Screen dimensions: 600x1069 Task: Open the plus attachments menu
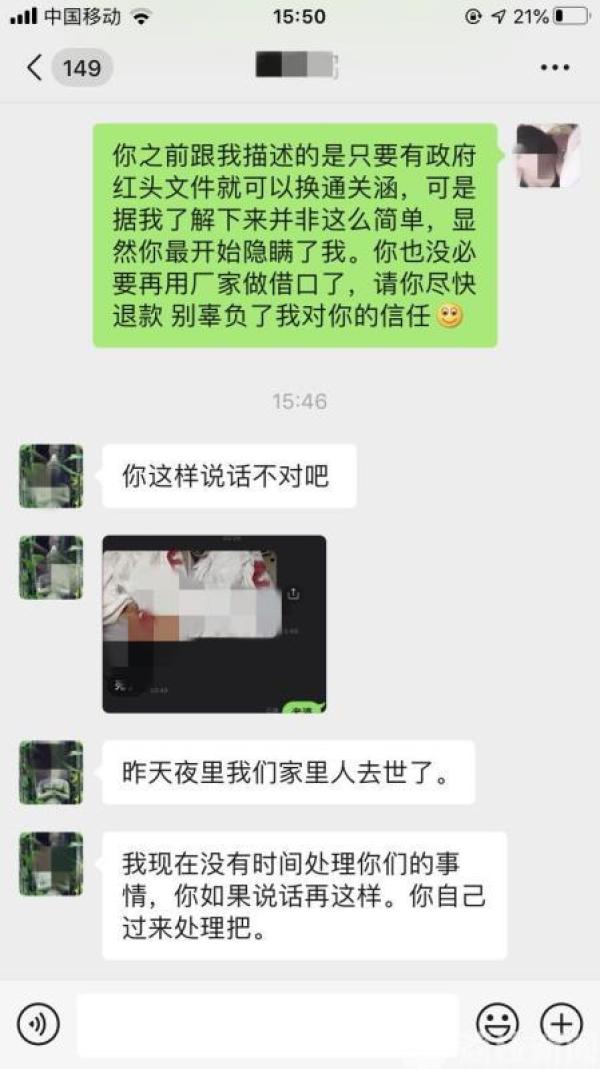click(x=561, y=1024)
